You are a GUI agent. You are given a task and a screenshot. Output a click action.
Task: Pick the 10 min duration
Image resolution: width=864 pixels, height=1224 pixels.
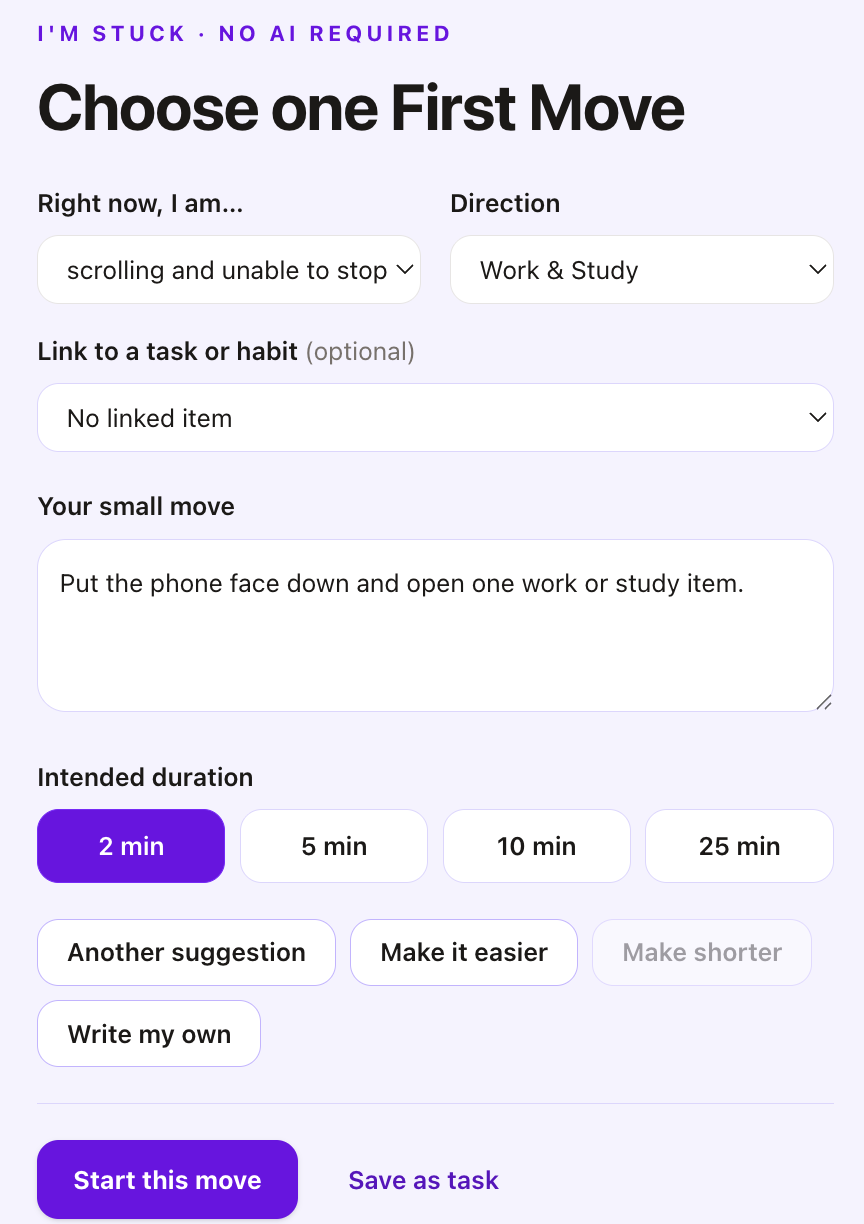click(x=537, y=846)
